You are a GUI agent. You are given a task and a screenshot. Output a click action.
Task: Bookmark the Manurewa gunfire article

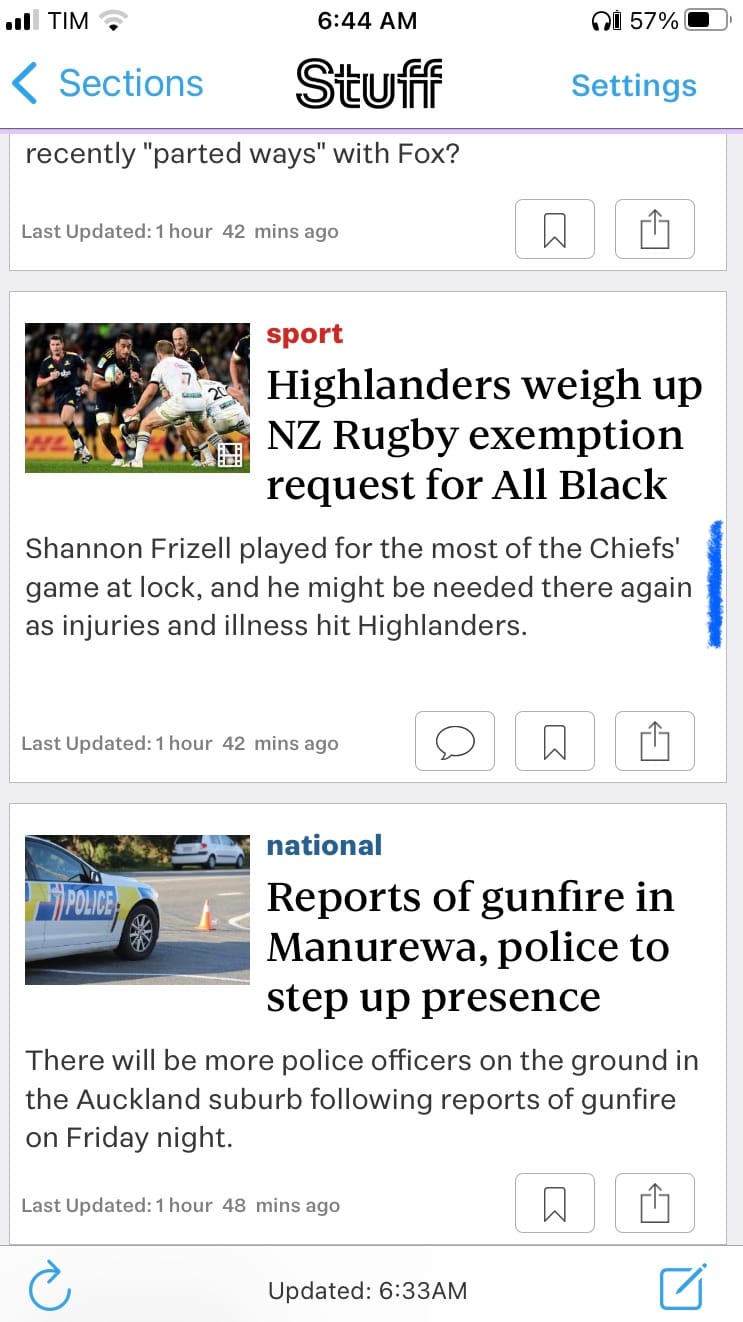click(554, 1203)
